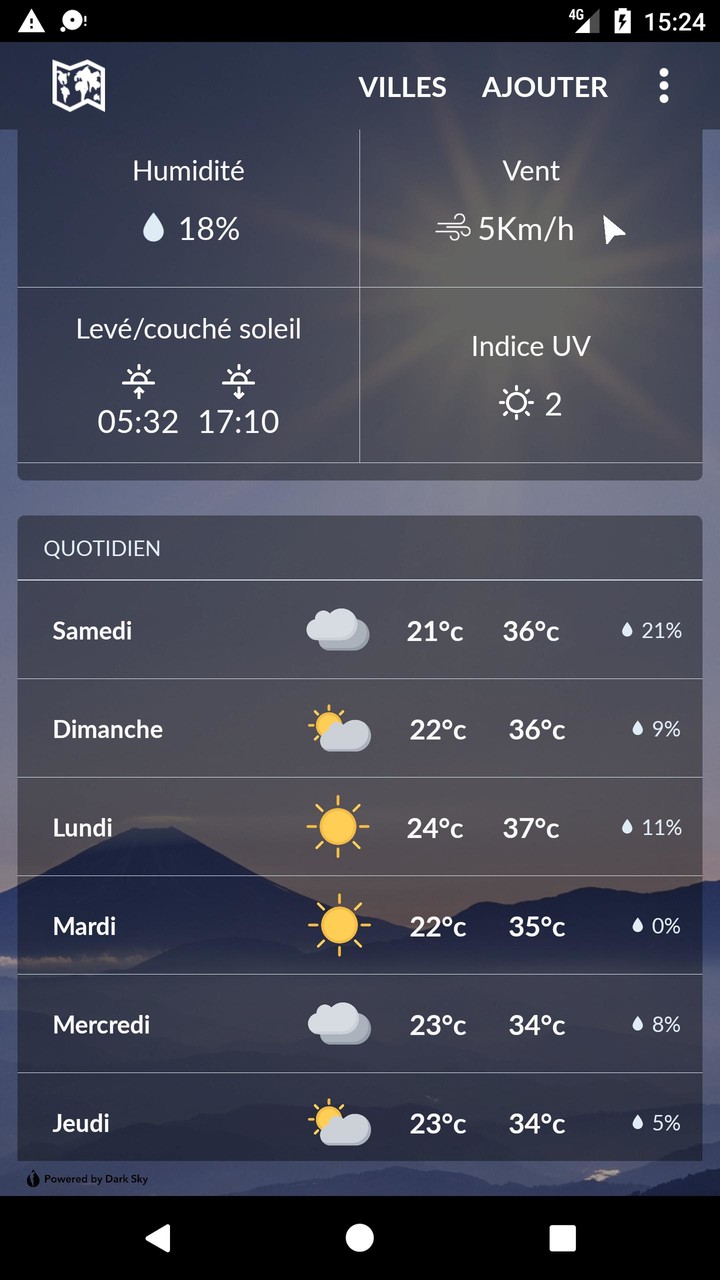
Task: Tap the sunny weather icon for Lundi
Action: pyautogui.click(x=338, y=827)
